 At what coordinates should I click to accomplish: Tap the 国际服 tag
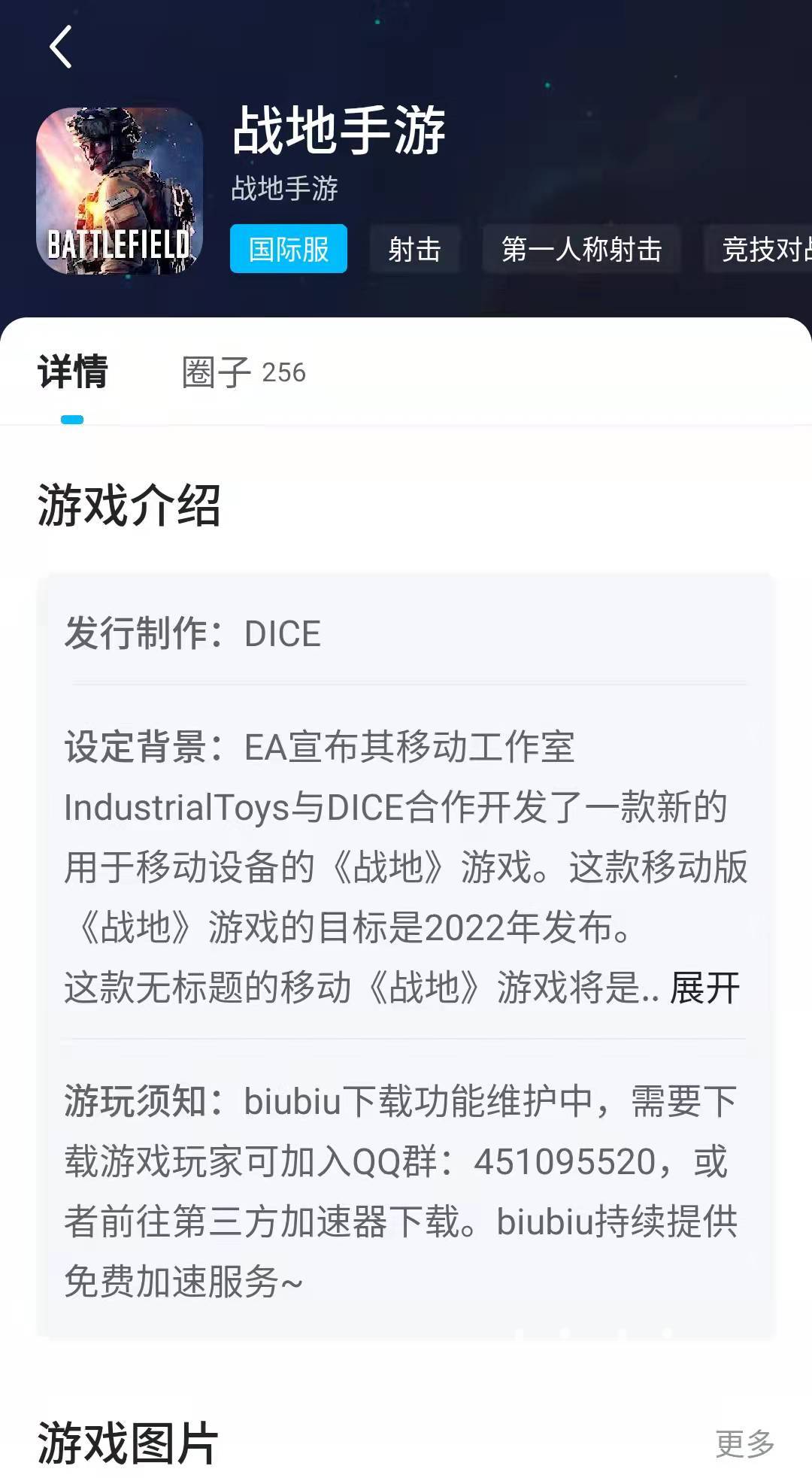point(289,249)
